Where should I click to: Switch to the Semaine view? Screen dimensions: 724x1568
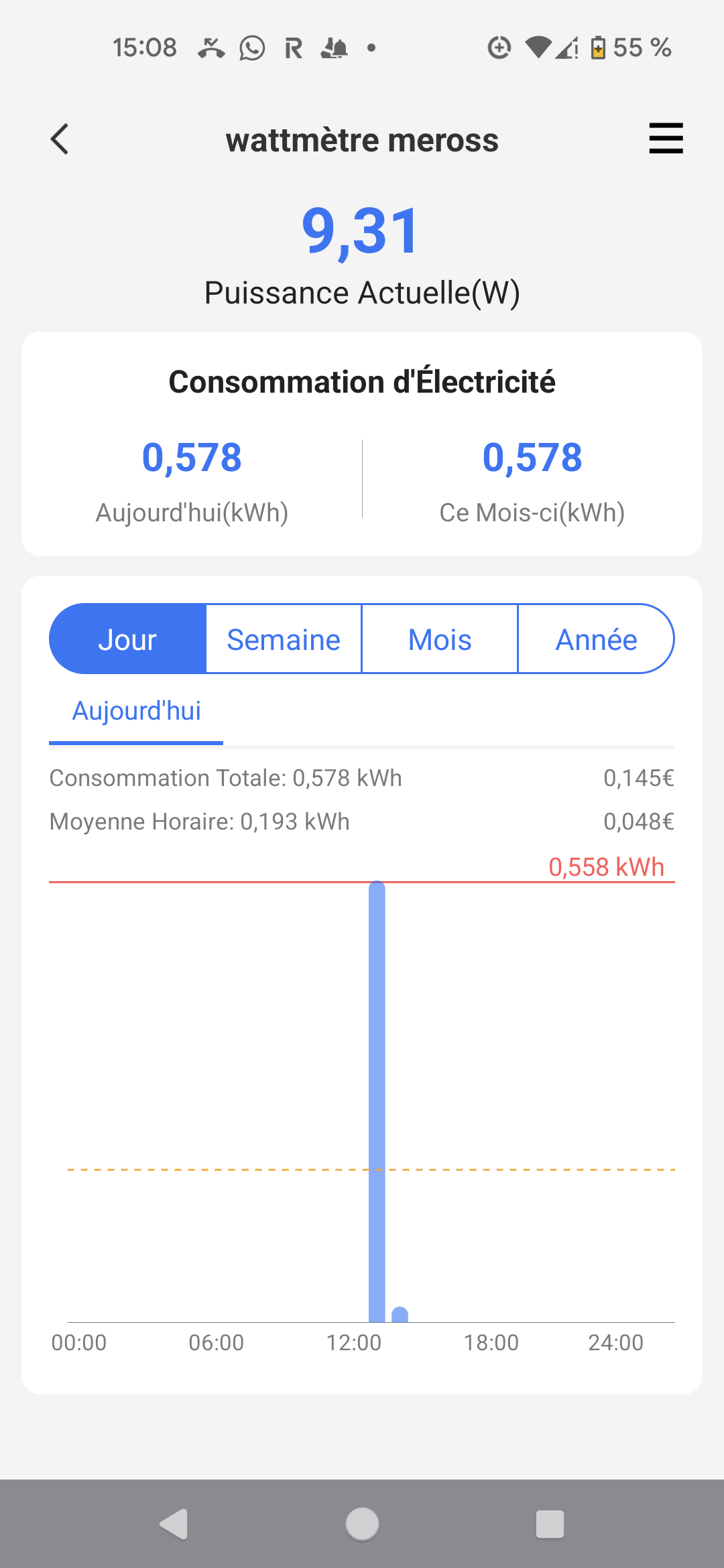click(x=284, y=639)
